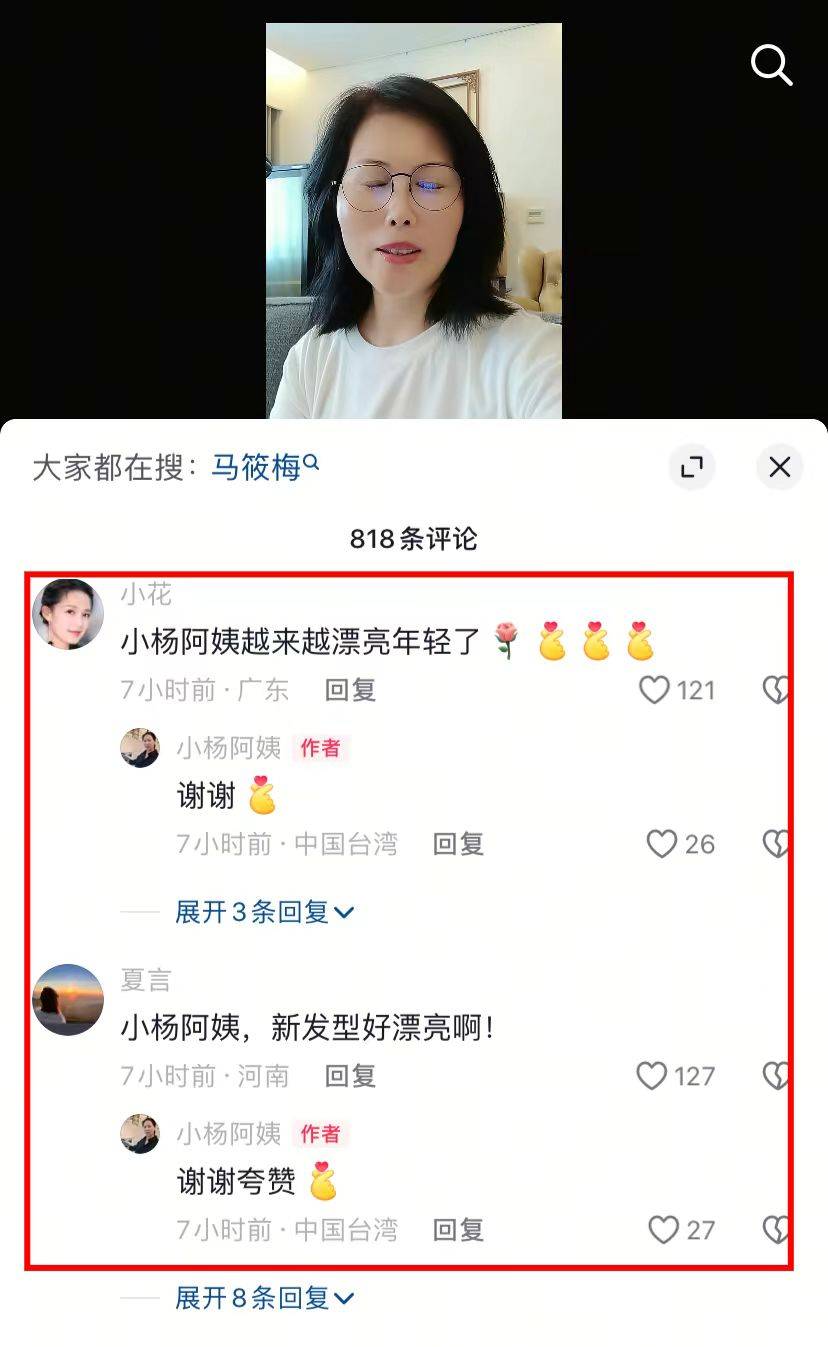Reply to the author's 谢谢 comment
This screenshot has height=1347, width=828.
tap(458, 844)
